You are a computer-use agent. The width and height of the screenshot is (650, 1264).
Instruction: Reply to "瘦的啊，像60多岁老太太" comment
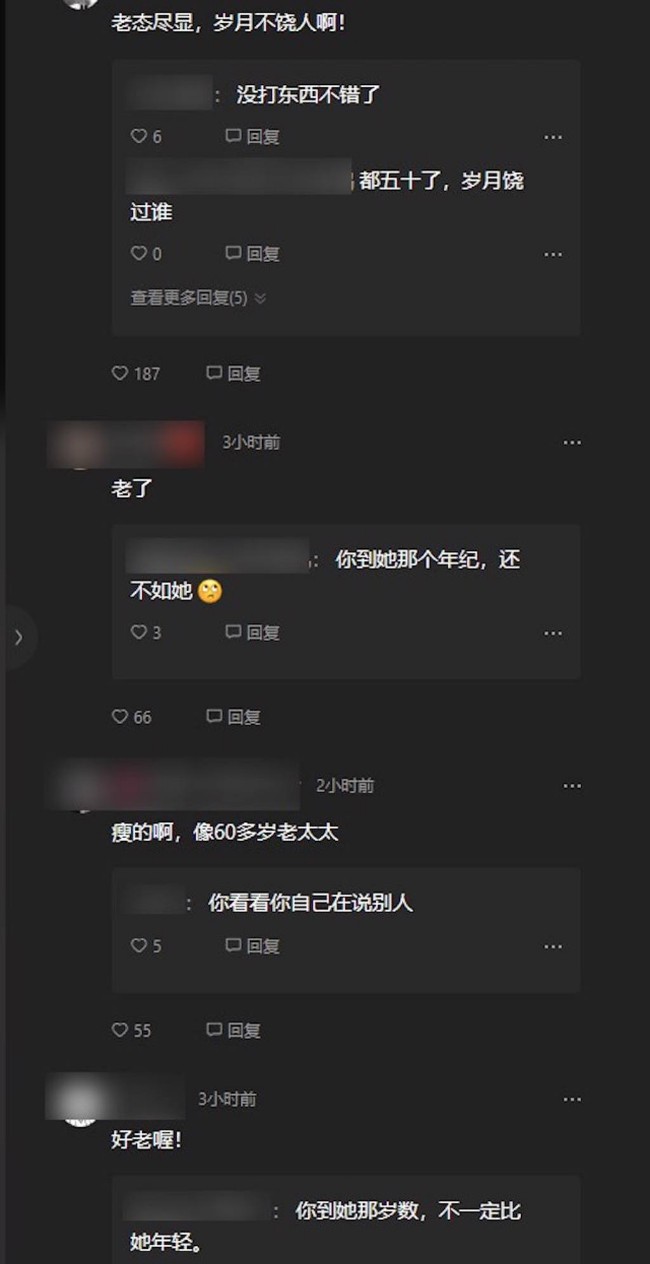[233, 1030]
